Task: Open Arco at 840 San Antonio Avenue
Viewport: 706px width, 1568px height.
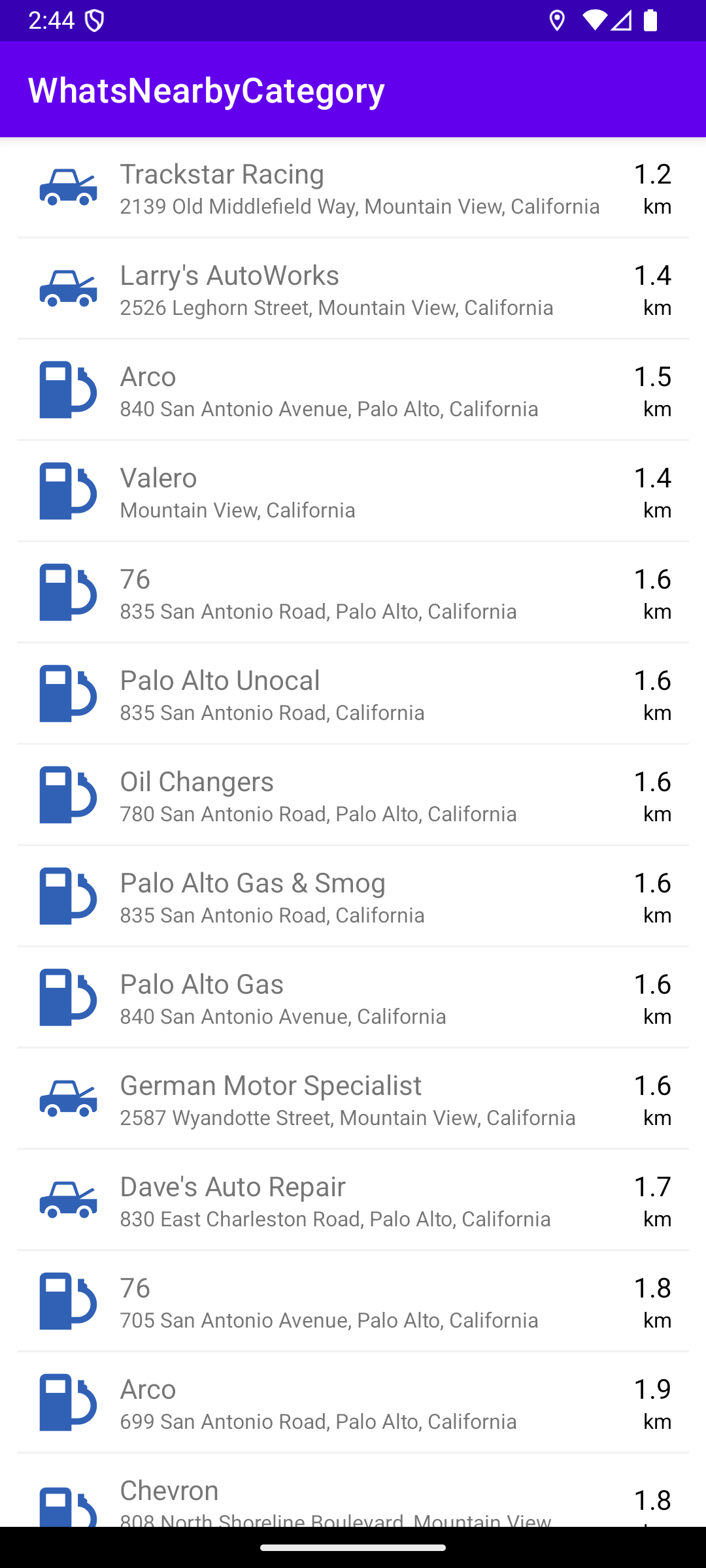Action: pos(353,391)
